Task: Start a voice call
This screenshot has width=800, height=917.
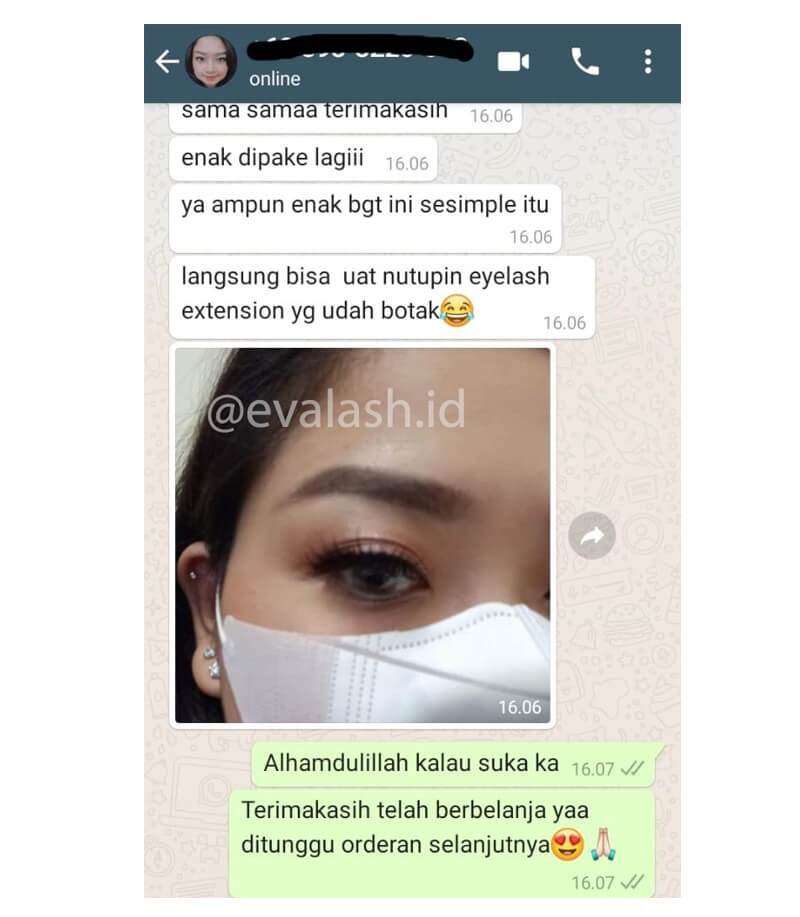Action: coord(584,62)
